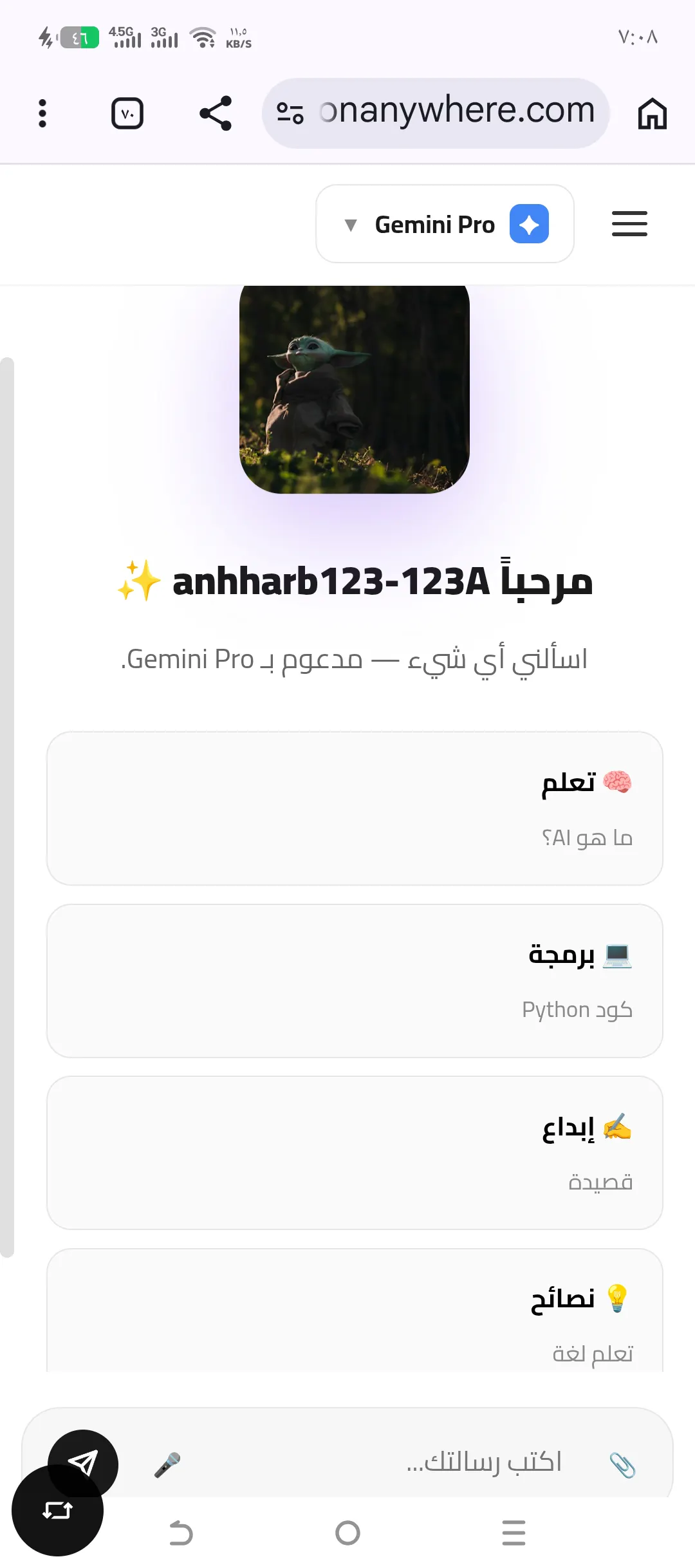Select the برمجة Python code card

tap(355, 981)
